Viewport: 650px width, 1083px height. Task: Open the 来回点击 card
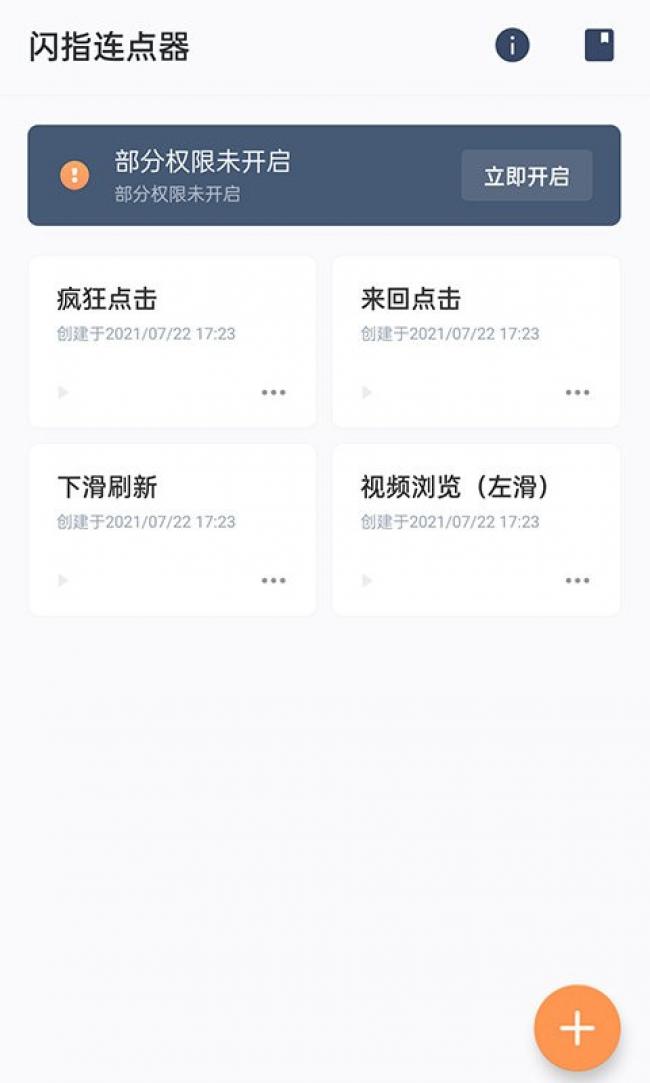tap(476, 342)
